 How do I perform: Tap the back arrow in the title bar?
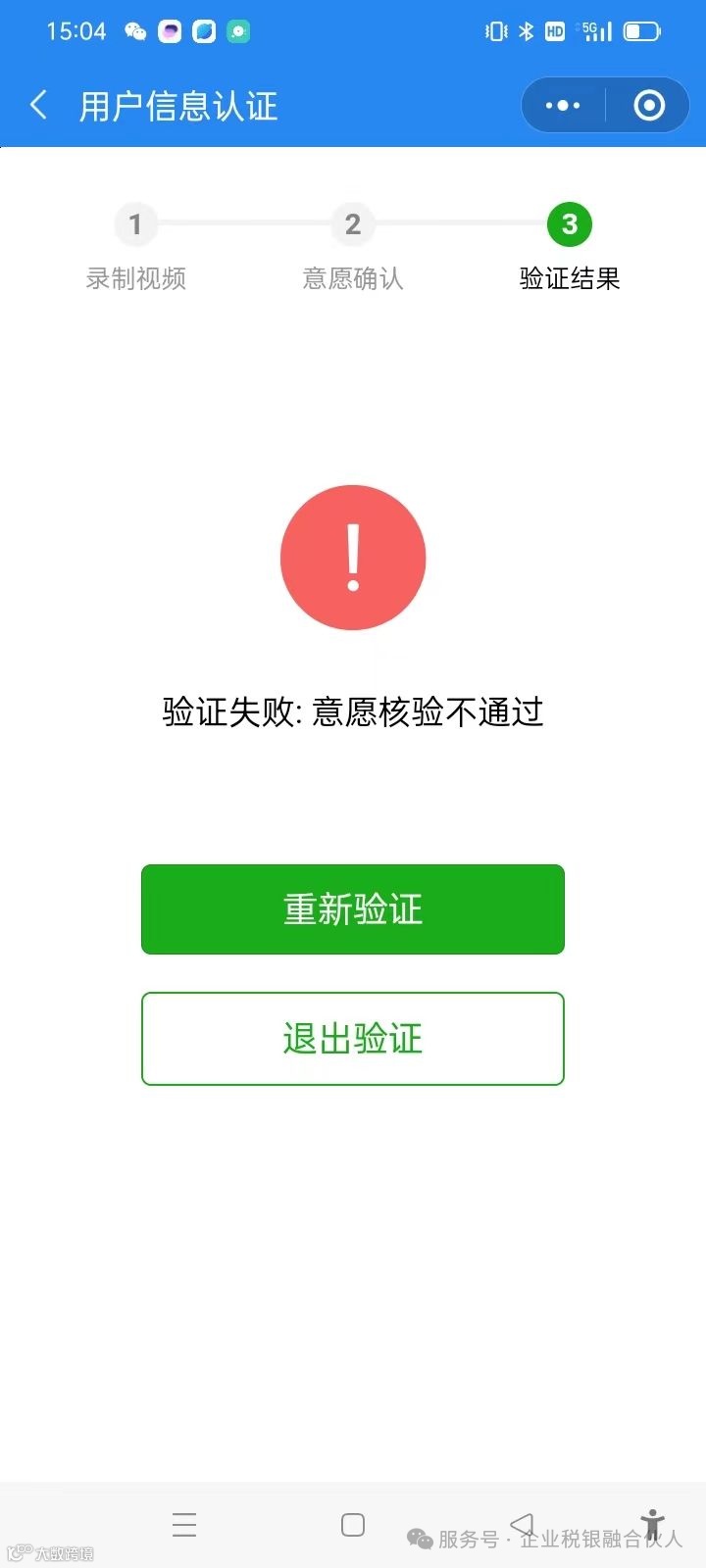pos(38,105)
